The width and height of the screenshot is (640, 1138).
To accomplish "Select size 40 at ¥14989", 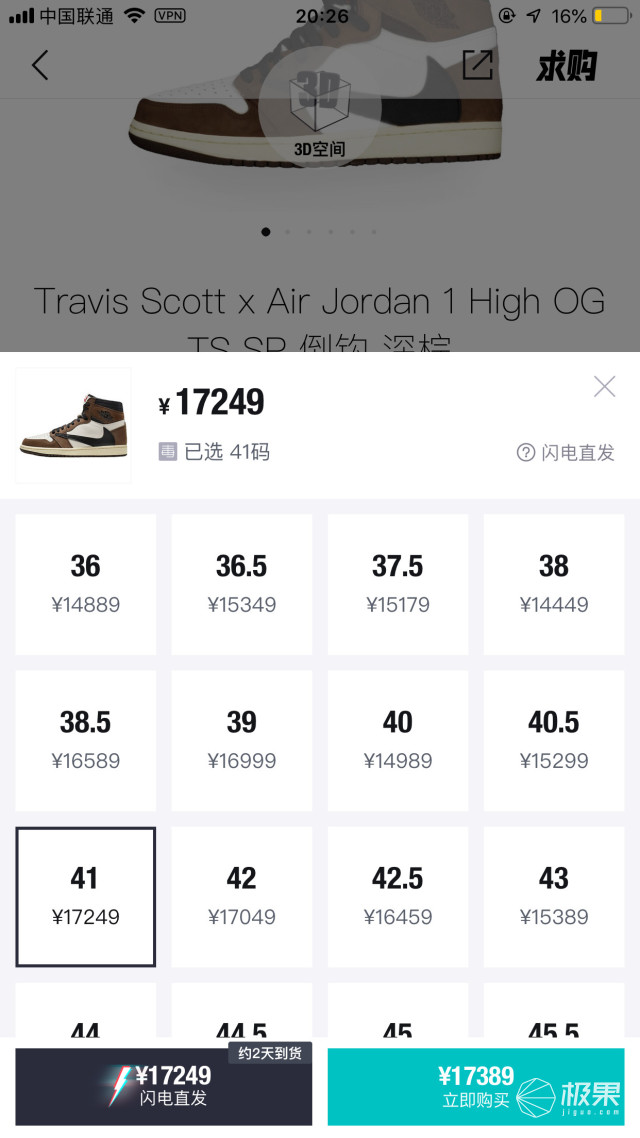I will [x=398, y=740].
